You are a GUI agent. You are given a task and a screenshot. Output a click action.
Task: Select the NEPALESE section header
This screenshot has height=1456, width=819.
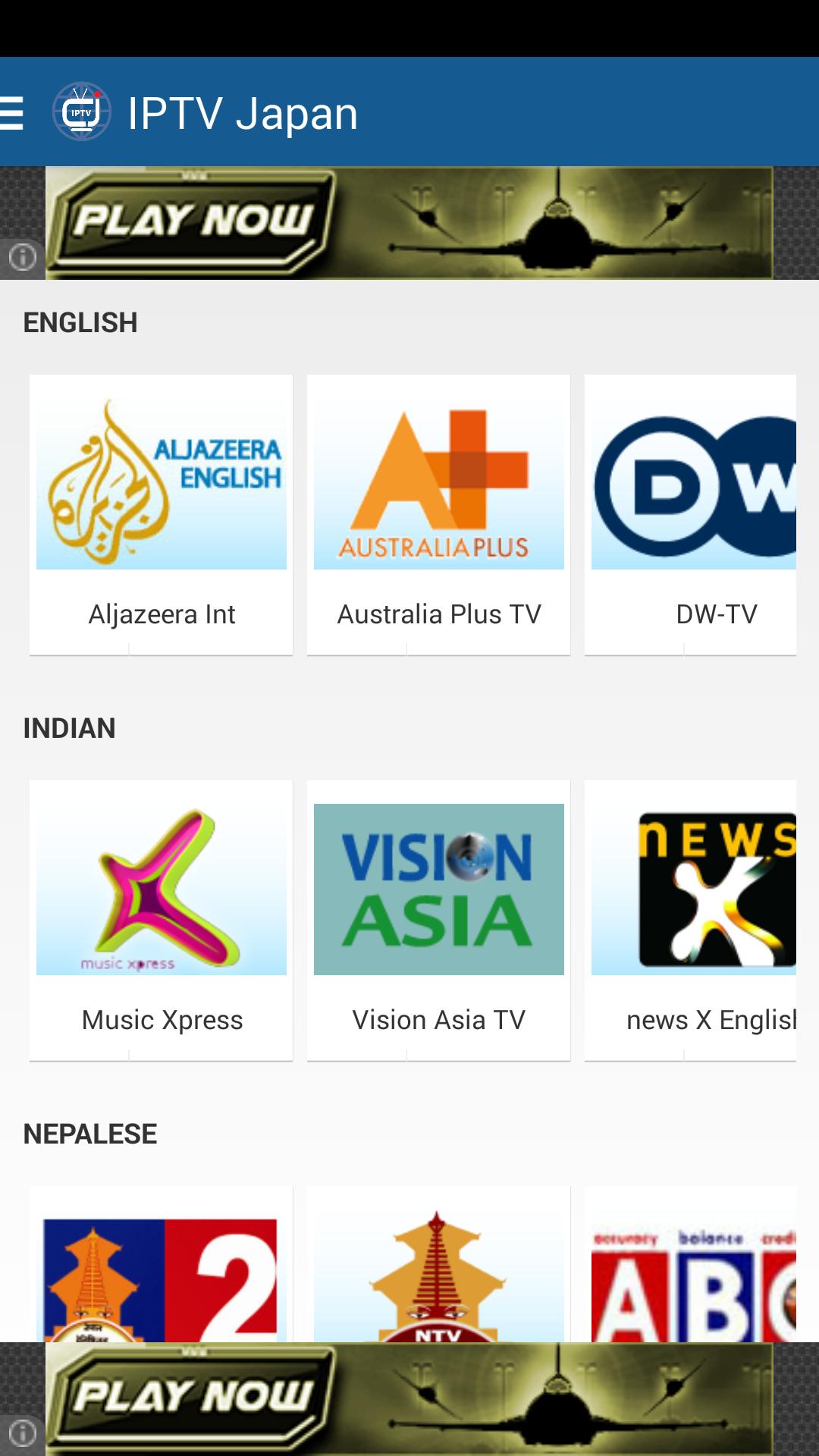click(89, 1133)
